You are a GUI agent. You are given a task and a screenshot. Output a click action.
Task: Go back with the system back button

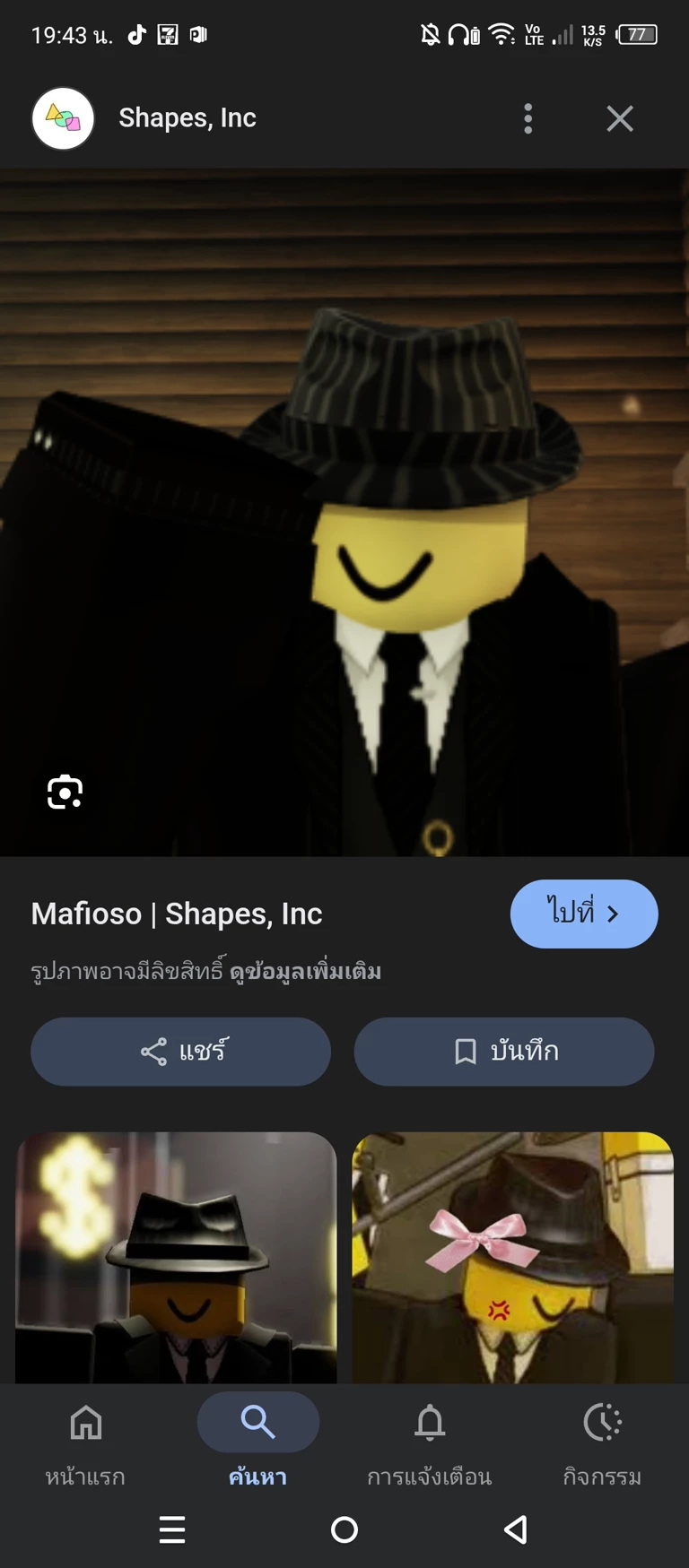[x=516, y=1529]
